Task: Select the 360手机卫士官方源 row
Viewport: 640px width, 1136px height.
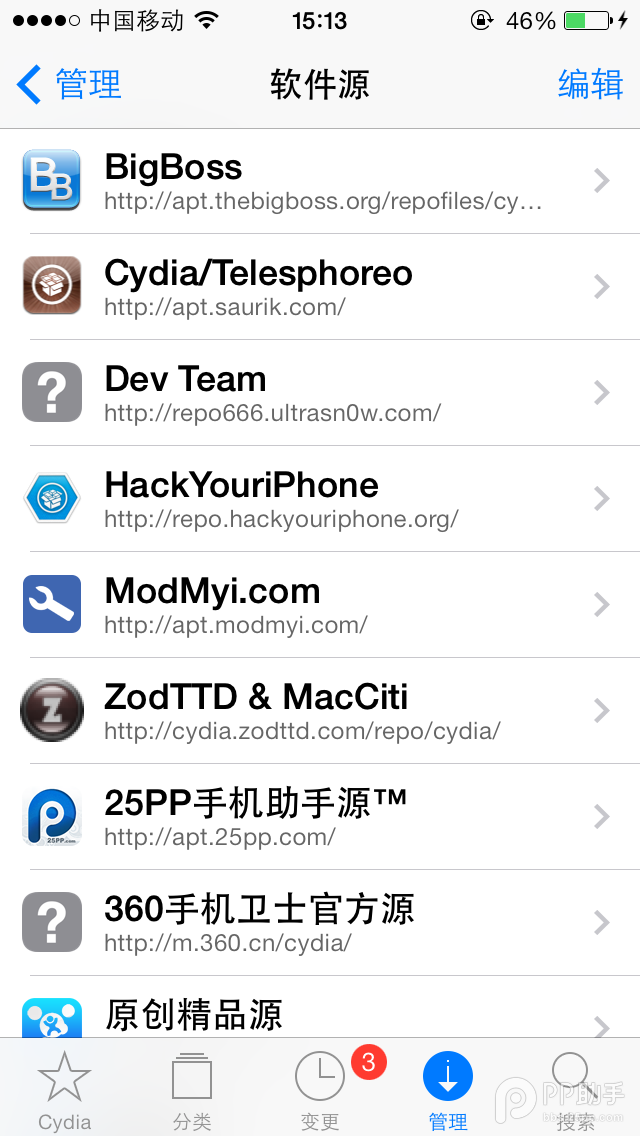Action: pos(320,923)
